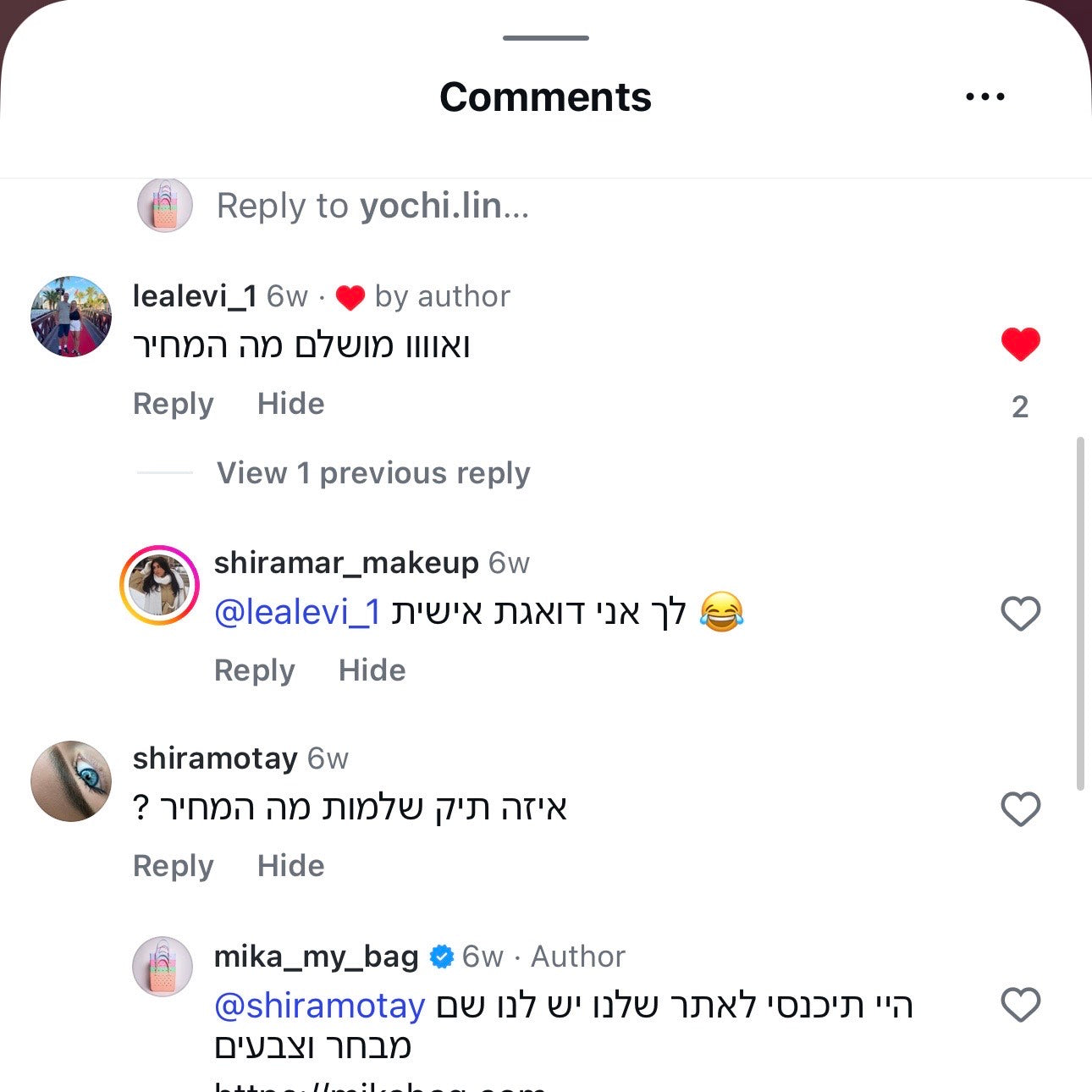Reply to shiramar_makeup's comment
Viewport: 1092px width, 1092px height.
tap(254, 670)
